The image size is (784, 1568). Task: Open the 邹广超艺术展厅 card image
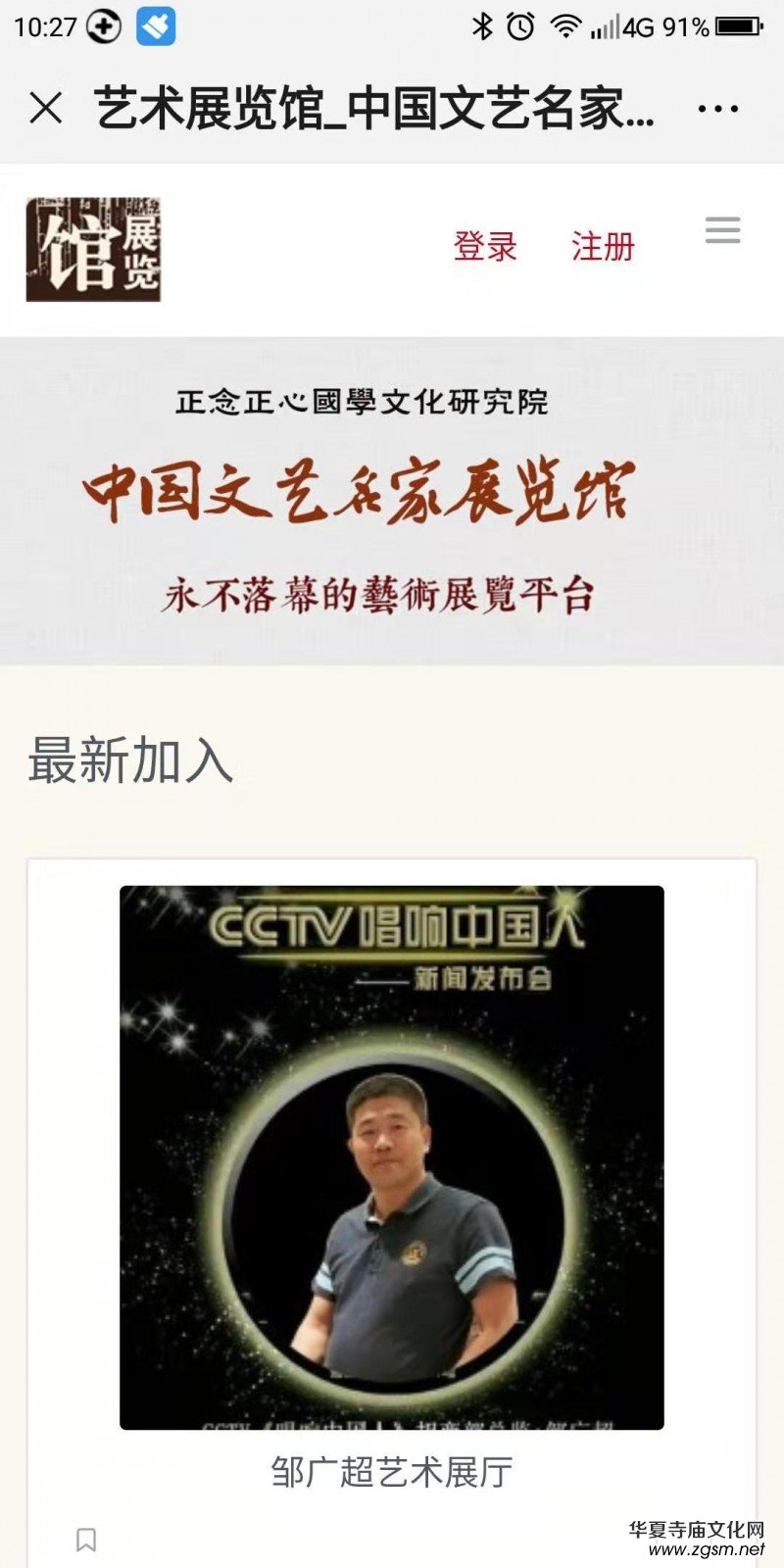pyautogui.click(x=392, y=1156)
